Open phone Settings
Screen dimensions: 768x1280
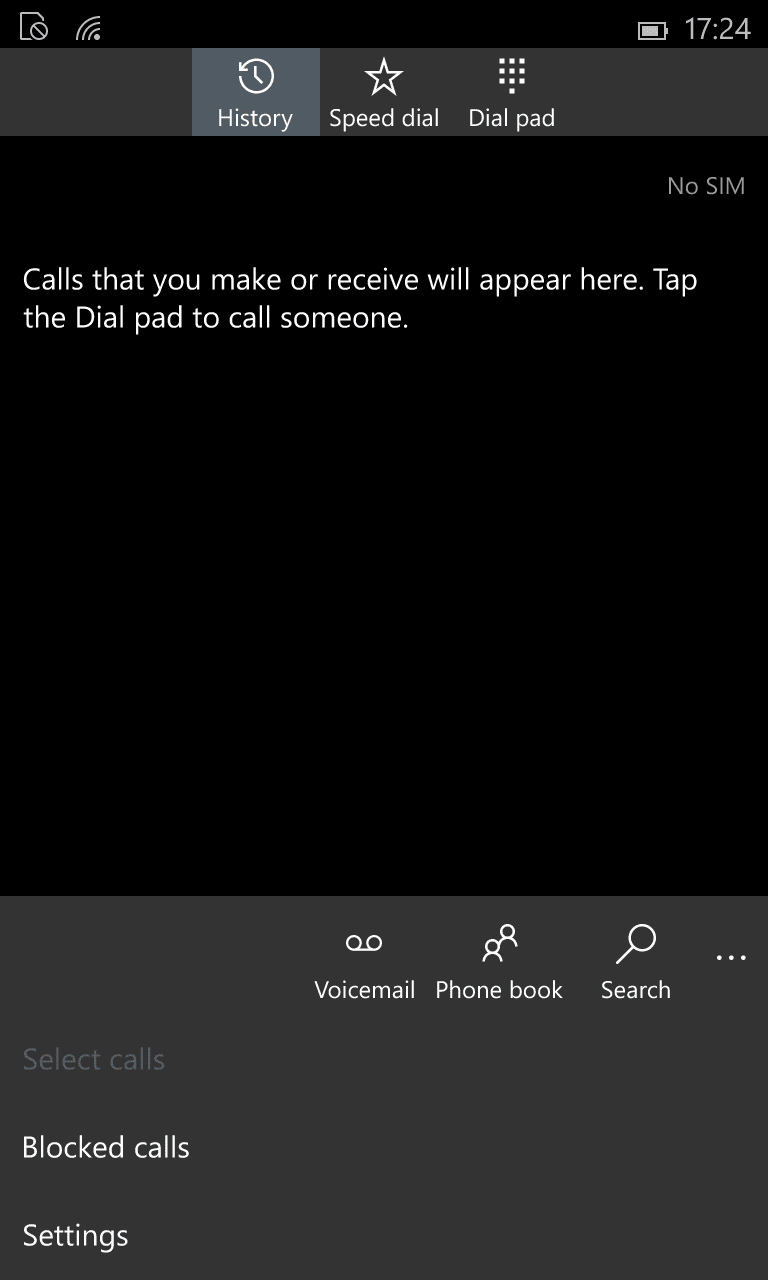point(384,1236)
